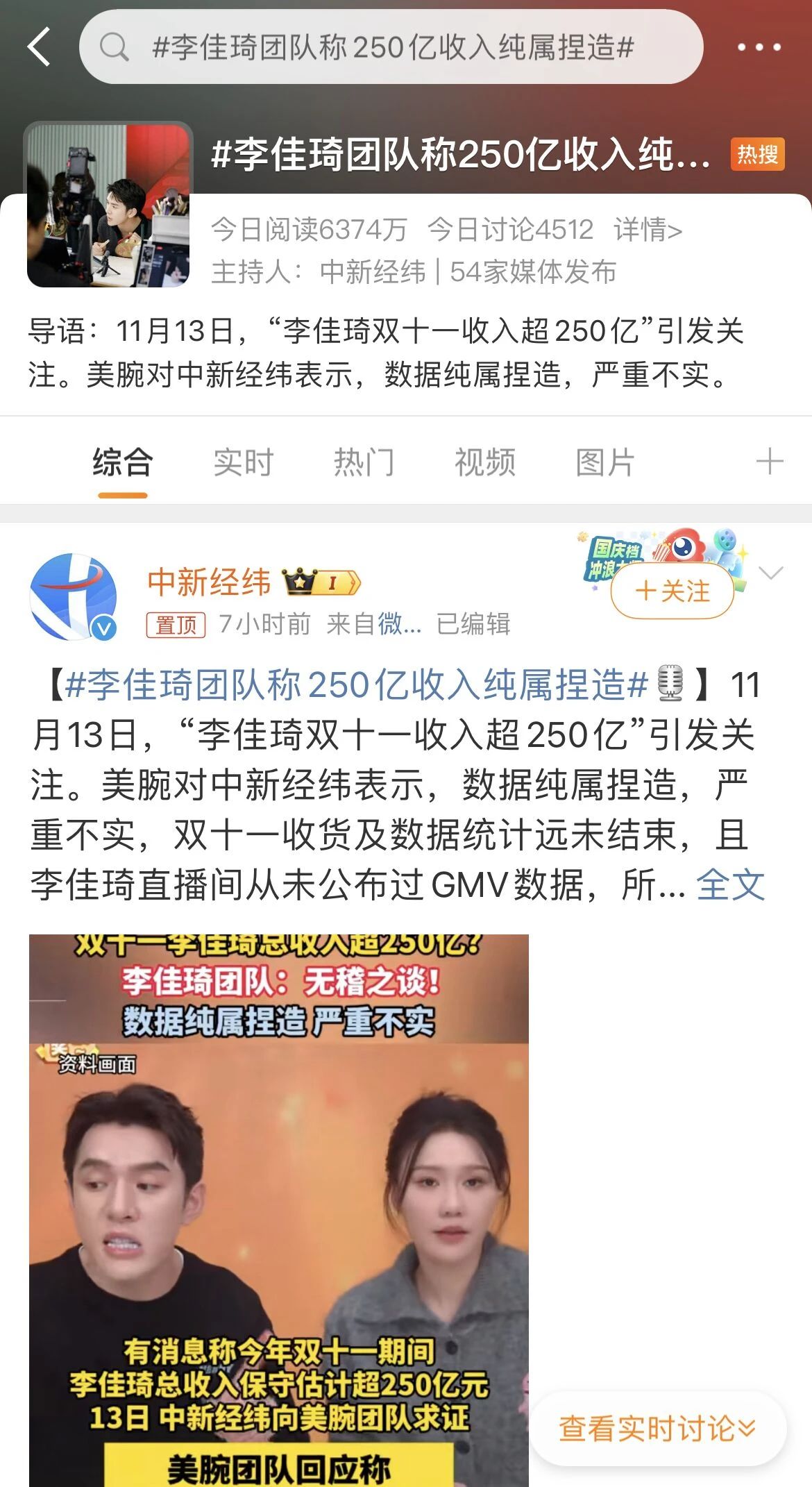Tap the plus icon to add tabs
This screenshot has width=812, height=1487.
(769, 462)
